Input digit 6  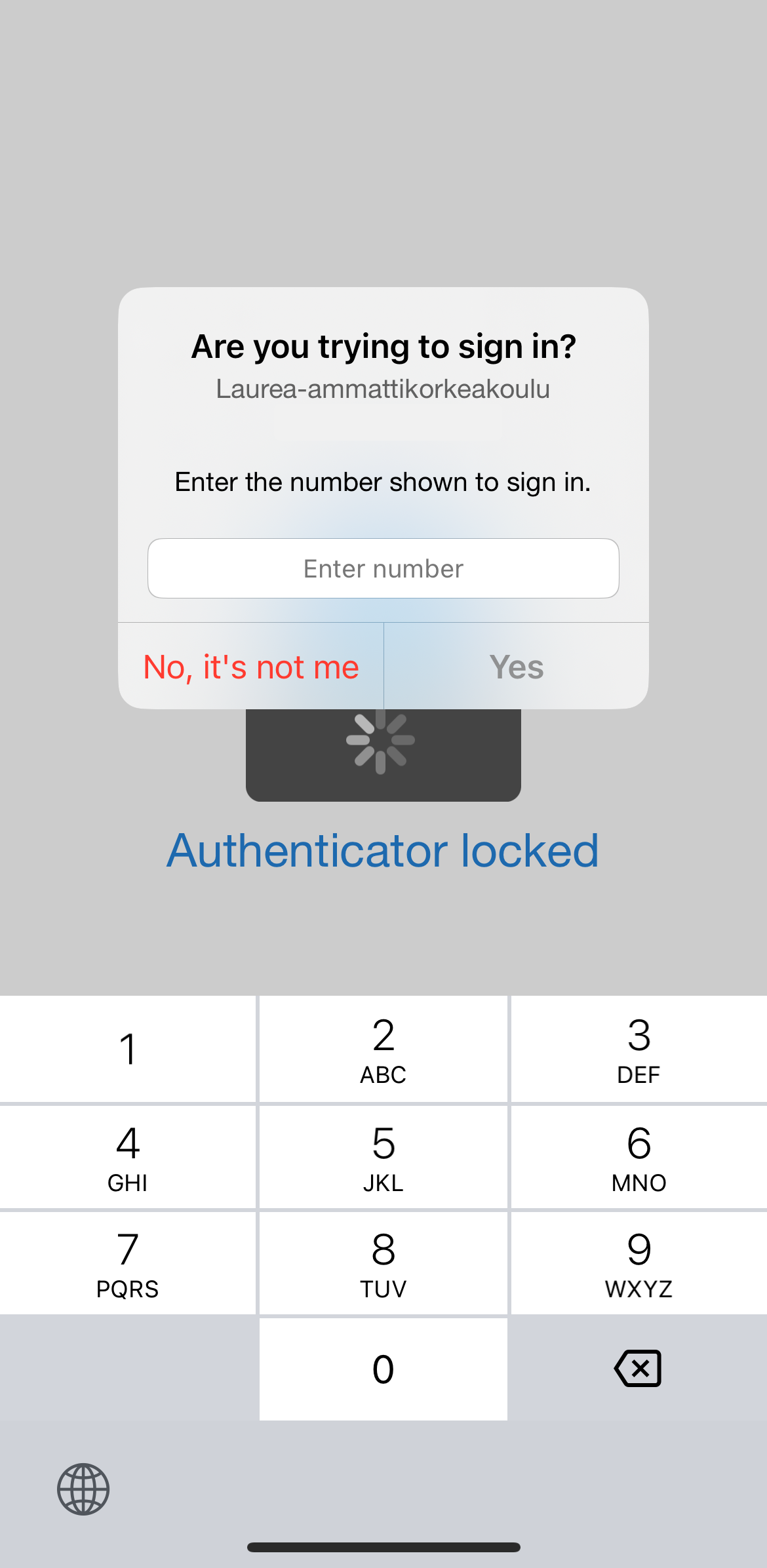[x=639, y=1157]
